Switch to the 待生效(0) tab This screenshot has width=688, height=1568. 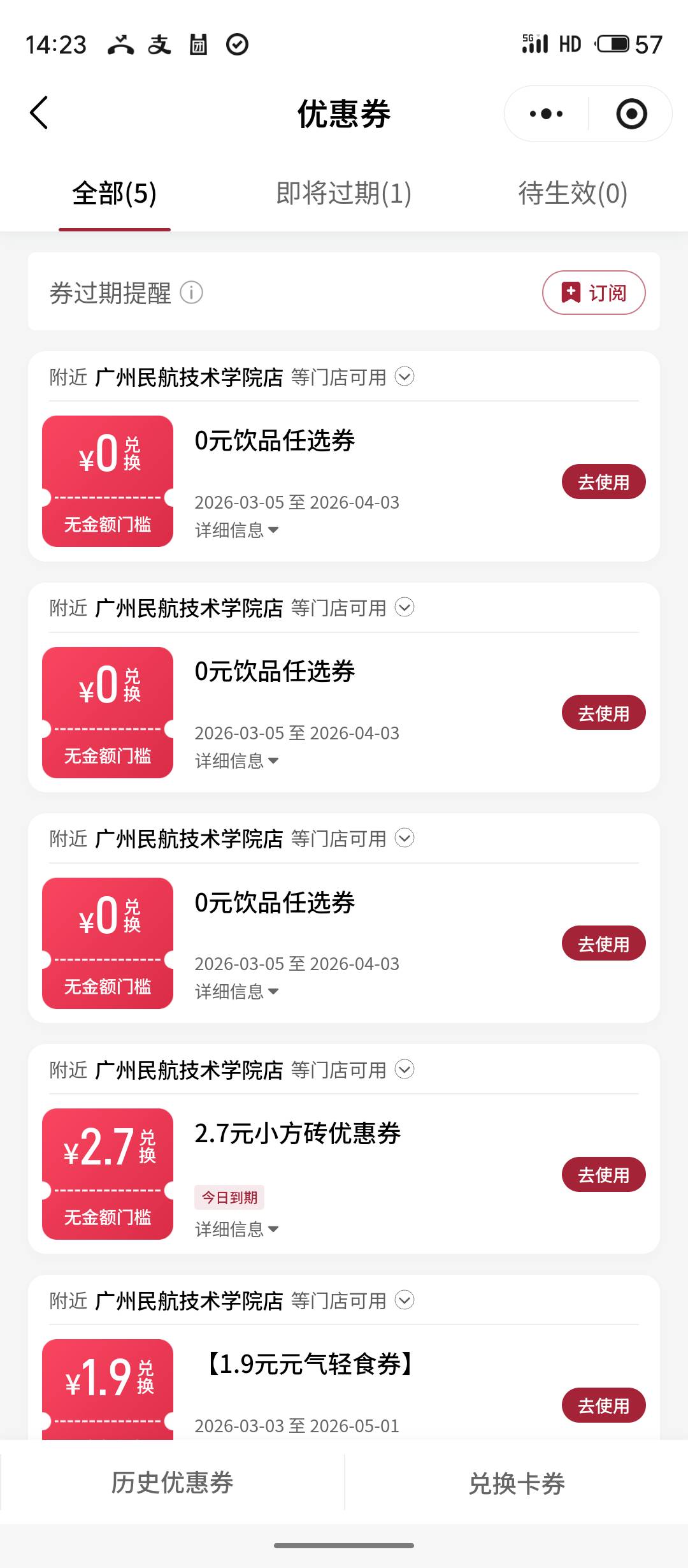573,193
